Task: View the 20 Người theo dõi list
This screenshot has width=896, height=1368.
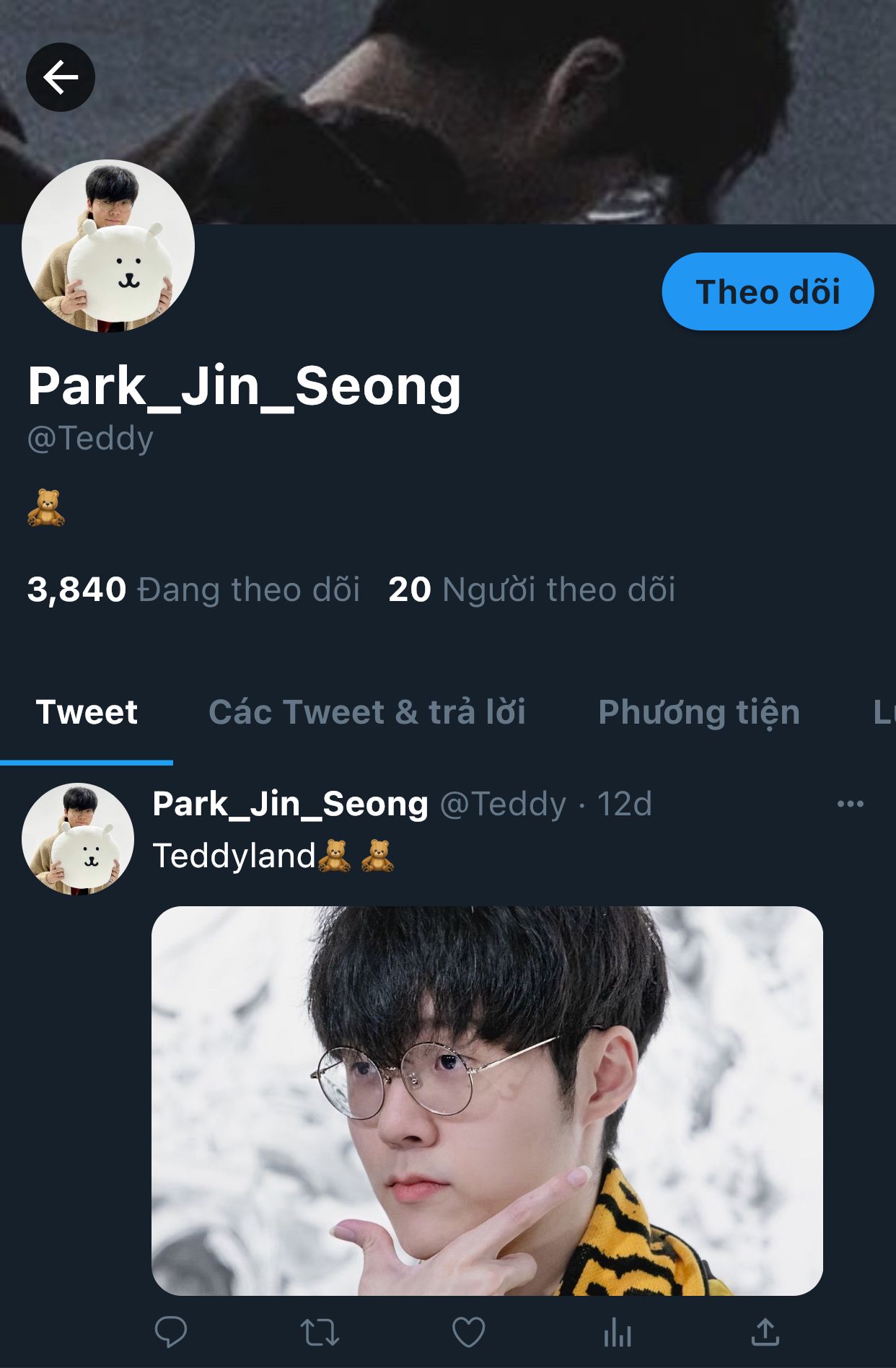Action: (x=532, y=589)
